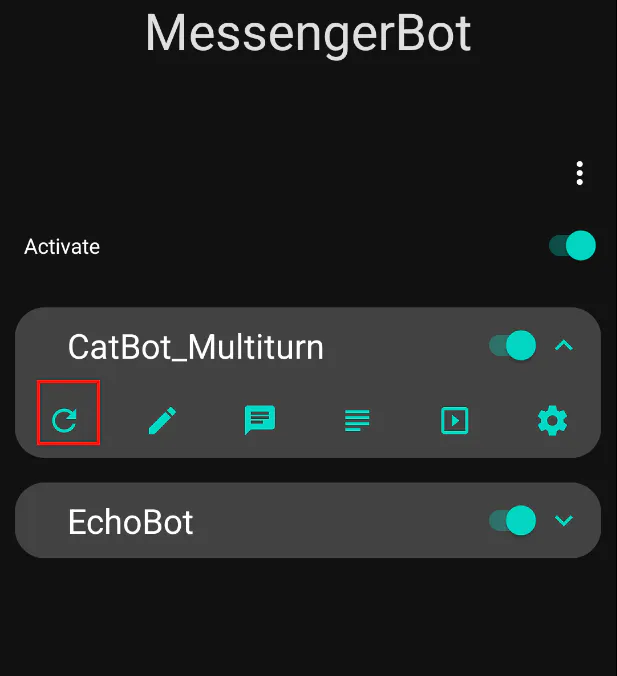Toggle the Activate switch off

click(x=572, y=246)
